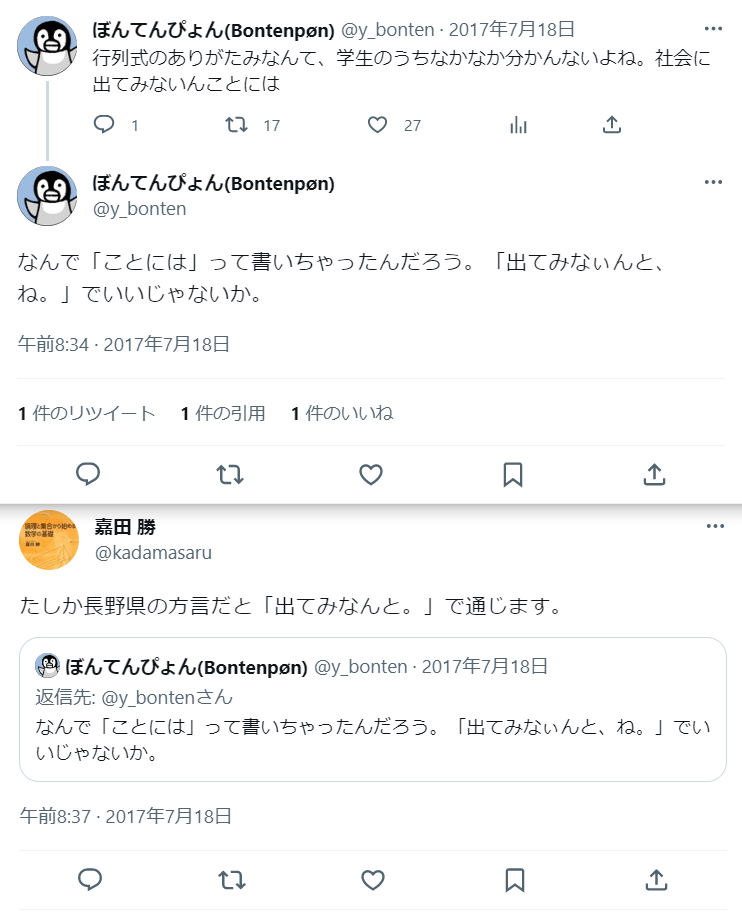Like the first tweet with 27 likes
The image size is (742, 915).
377,125
